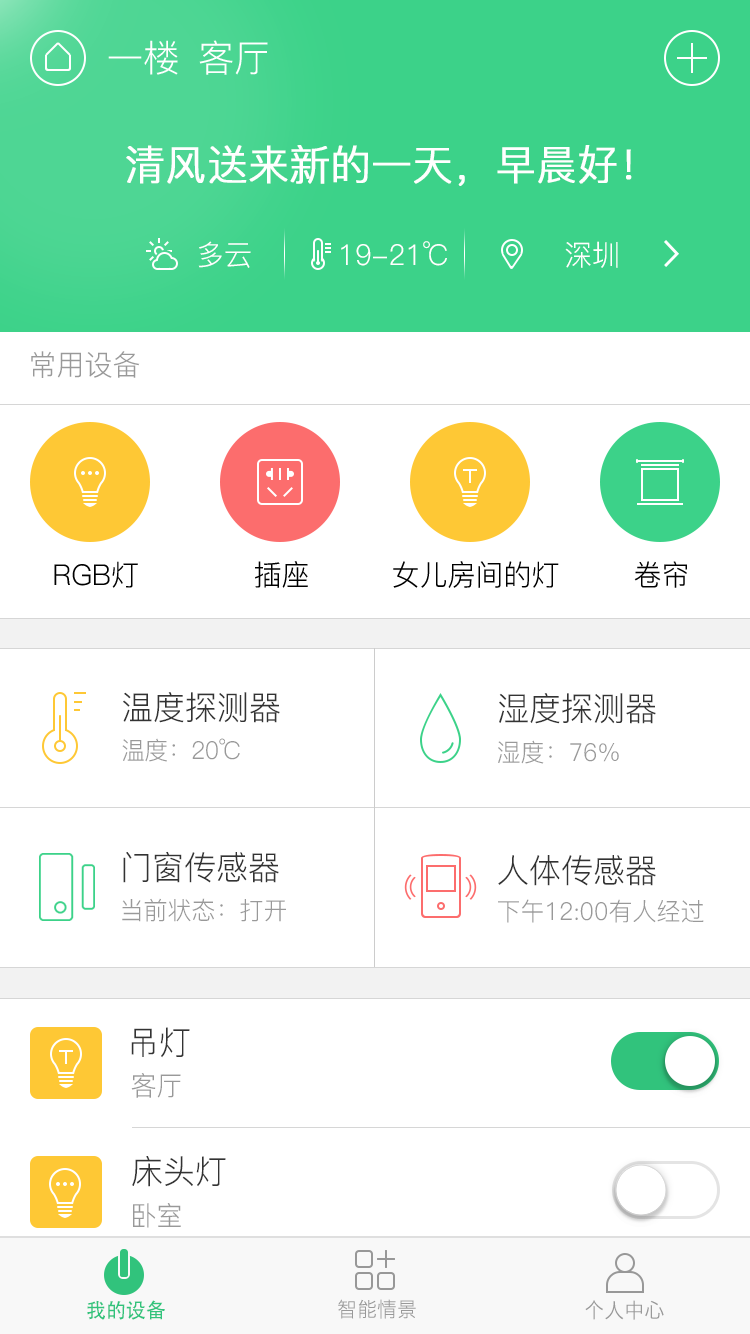Turn off the 吊灯 switch
The width and height of the screenshot is (750, 1334).
tap(664, 1061)
